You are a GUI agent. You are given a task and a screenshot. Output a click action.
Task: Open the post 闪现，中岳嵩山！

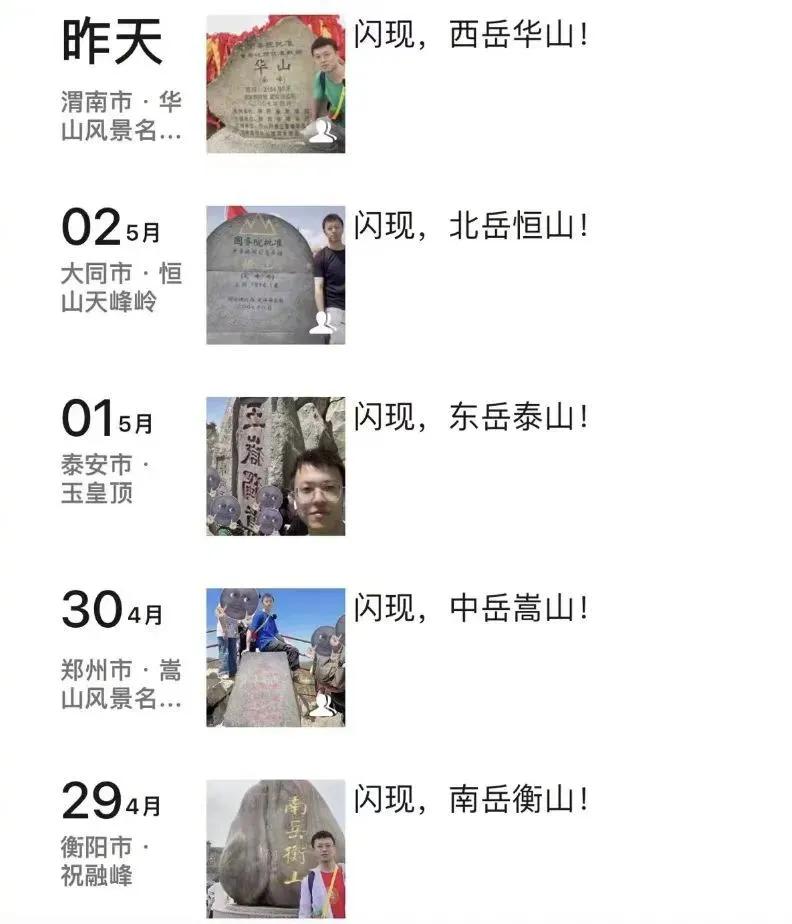(x=470, y=604)
